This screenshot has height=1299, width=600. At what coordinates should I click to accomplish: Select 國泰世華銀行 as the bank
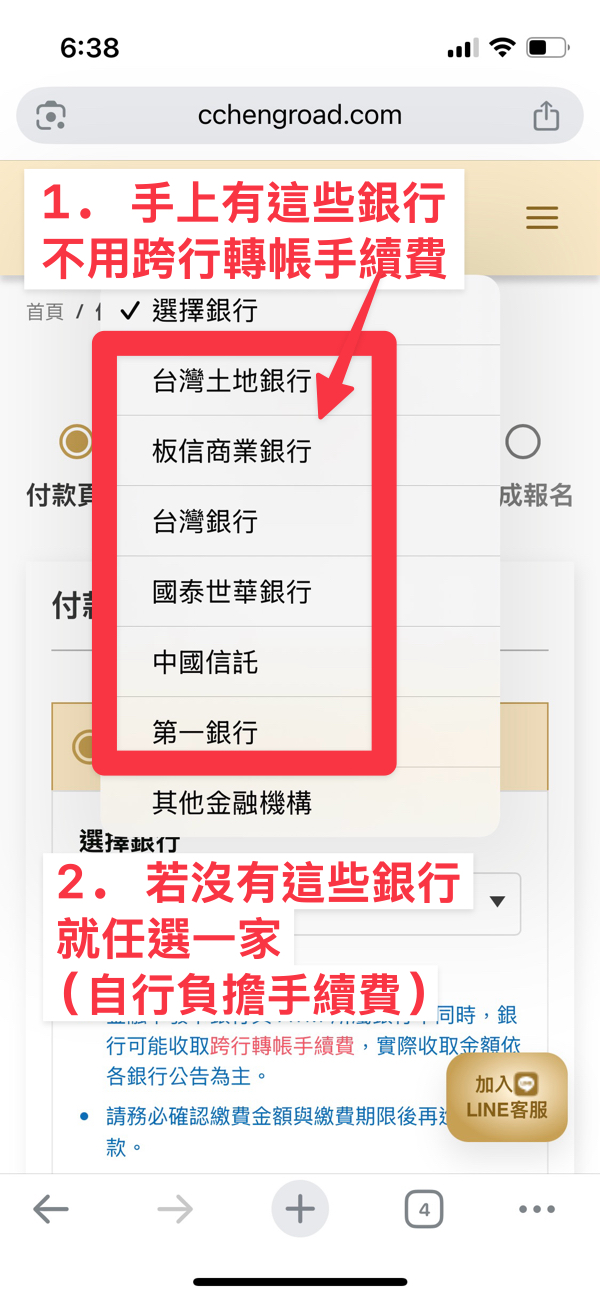tap(232, 591)
